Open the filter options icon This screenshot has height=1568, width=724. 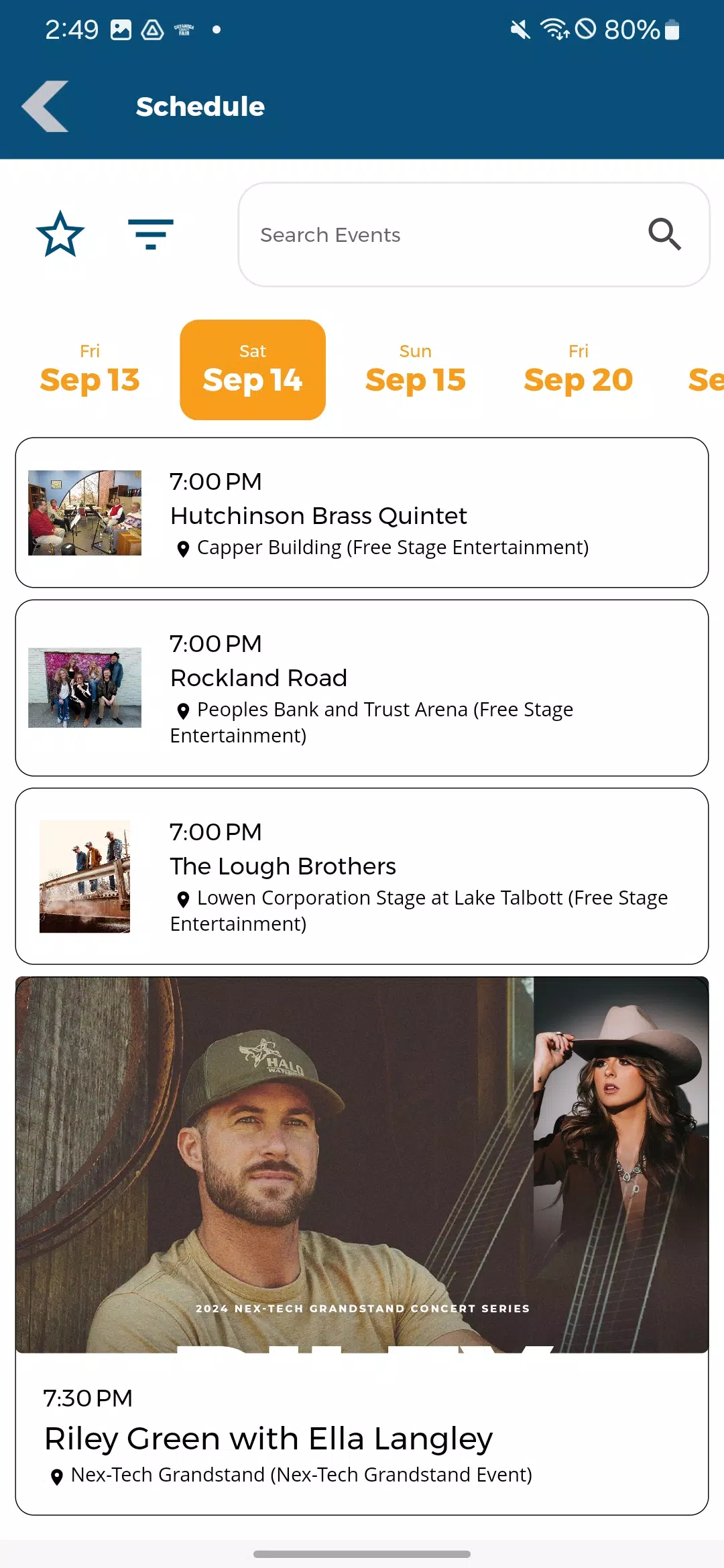click(150, 235)
